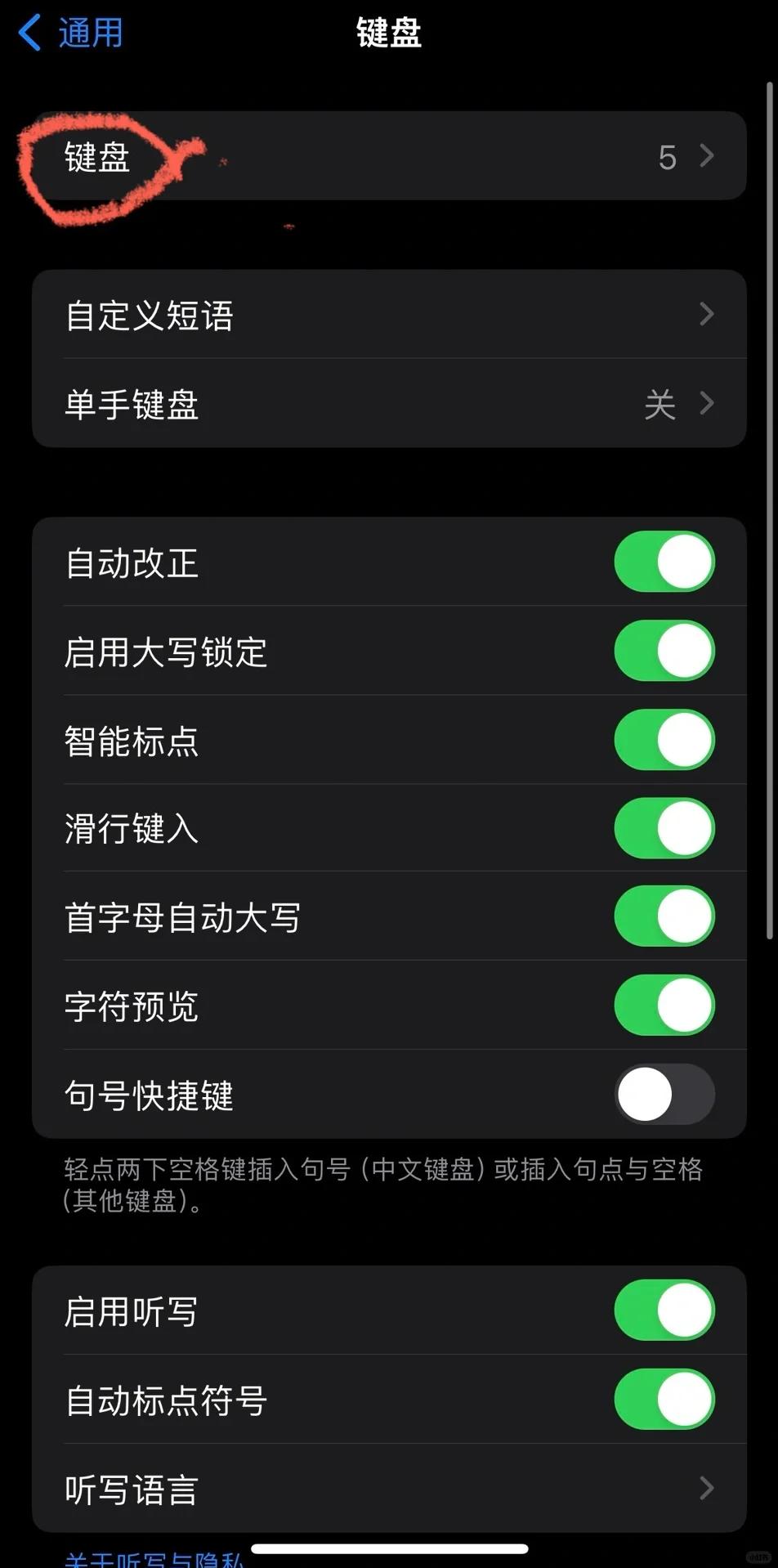This screenshot has height=1568, width=778.
Task: Turn off 启用听写
Action: tap(664, 1311)
